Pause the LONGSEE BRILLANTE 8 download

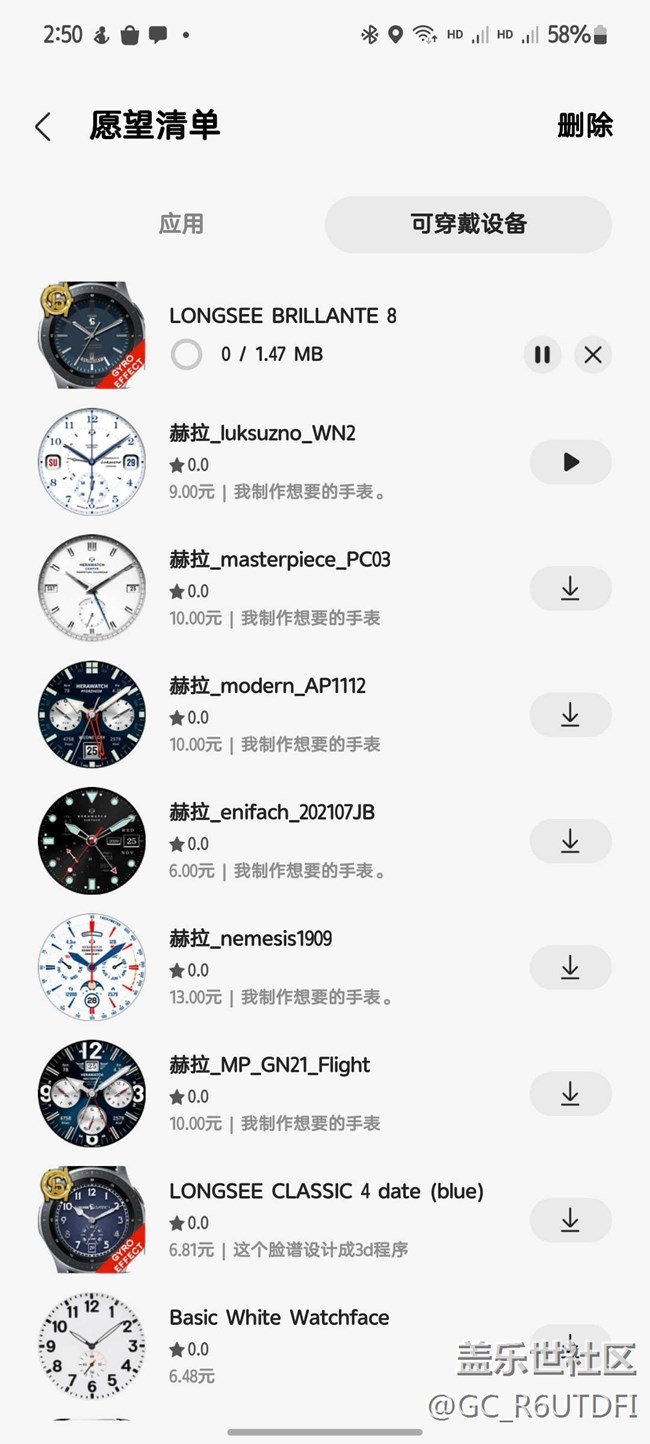542,354
